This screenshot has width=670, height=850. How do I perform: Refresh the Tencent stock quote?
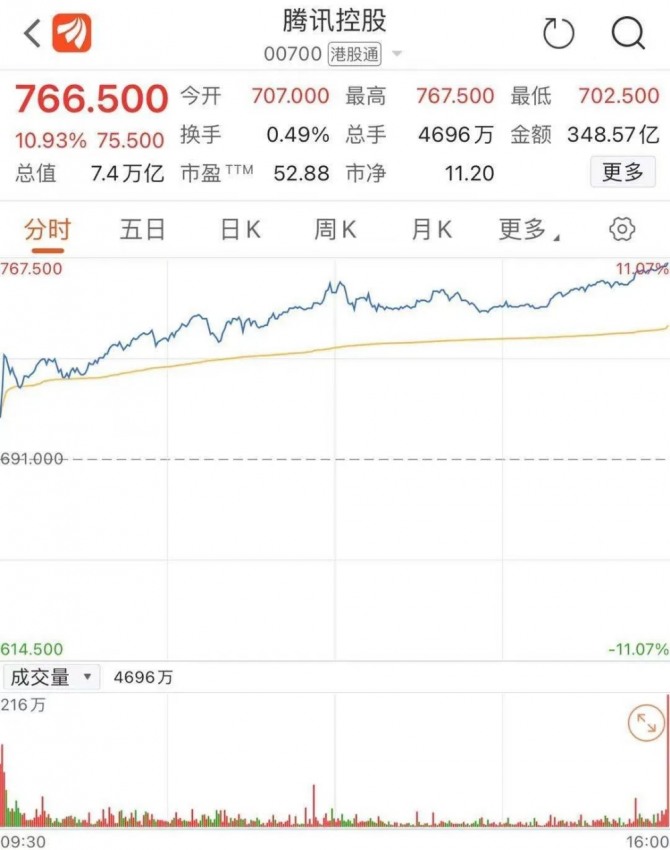(x=558, y=33)
